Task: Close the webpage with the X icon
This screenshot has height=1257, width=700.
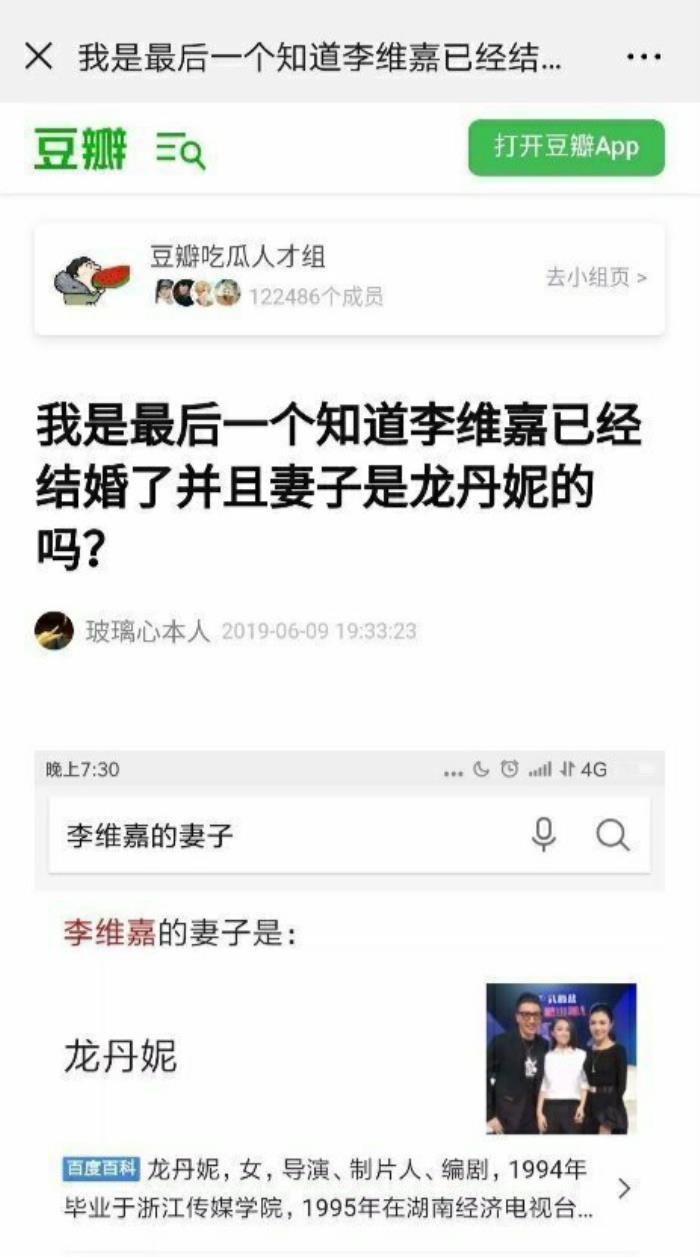Action: (x=38, y=56)
